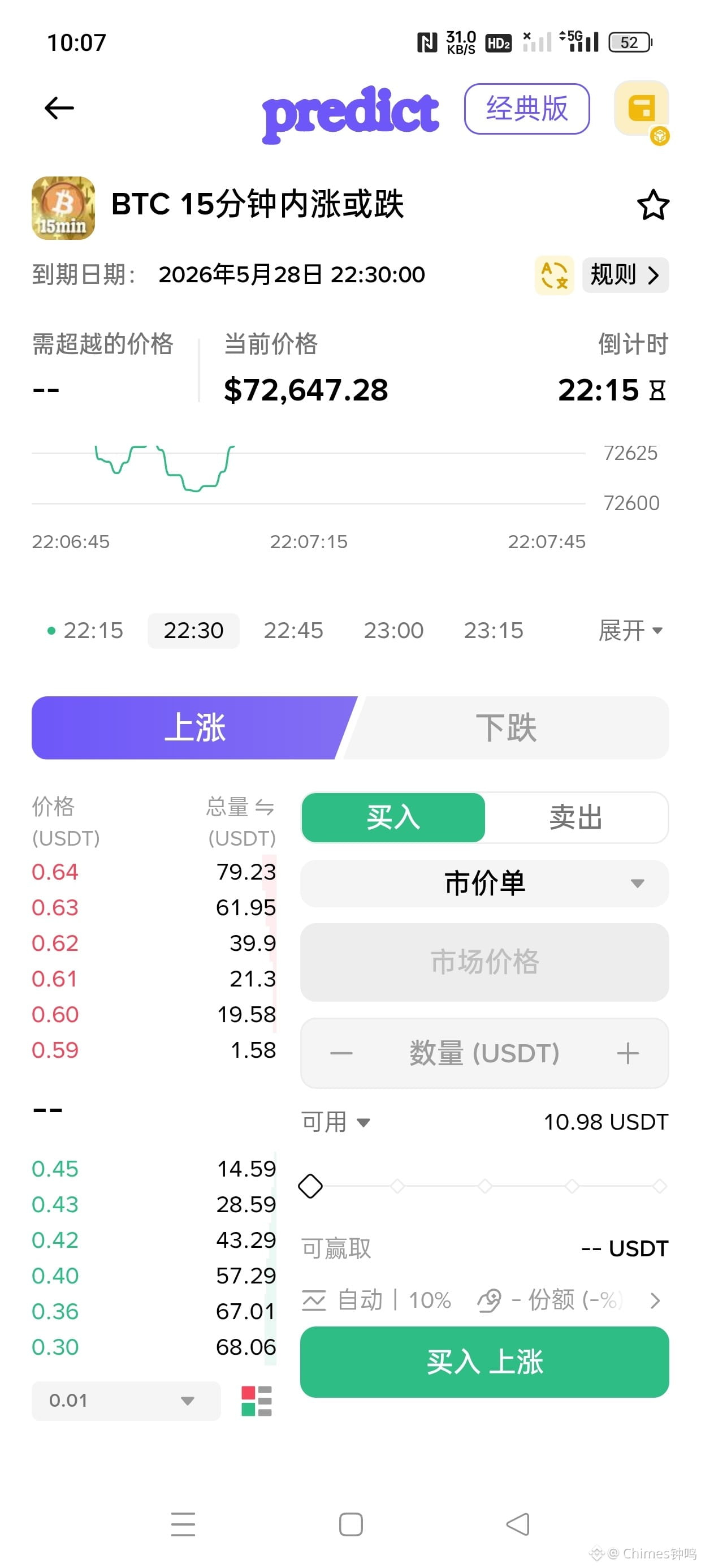Expand the time list with 展开
The width and height of the screenshot is (701, 1568).
click(630, 631)
